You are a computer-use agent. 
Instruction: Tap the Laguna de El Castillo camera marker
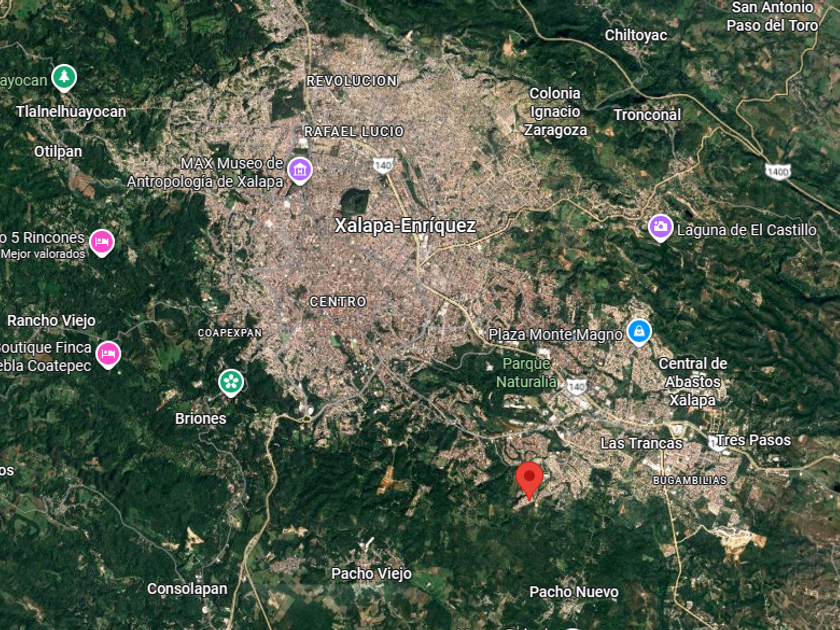[x=661, y=228]
